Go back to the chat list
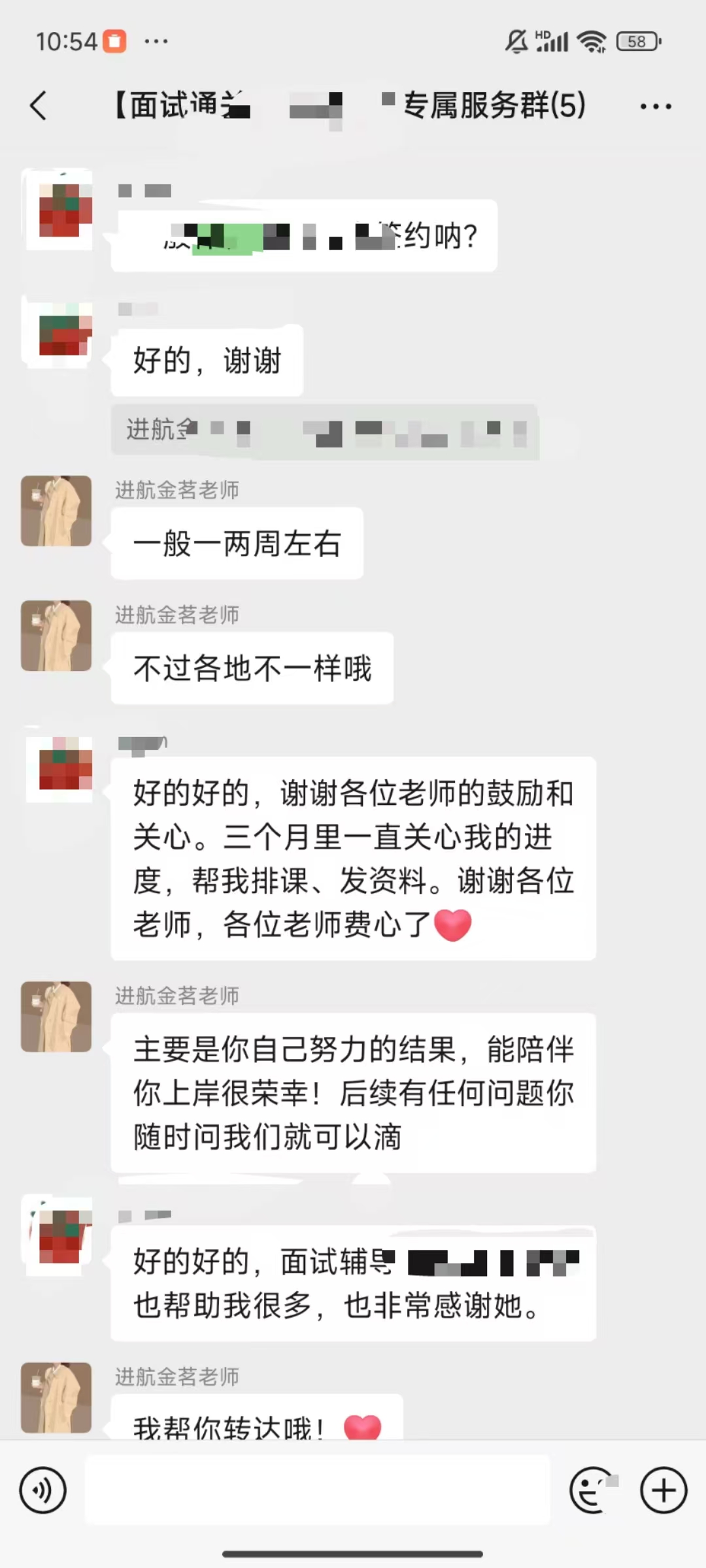706x1568 pixels. click(x=39, y=106)
